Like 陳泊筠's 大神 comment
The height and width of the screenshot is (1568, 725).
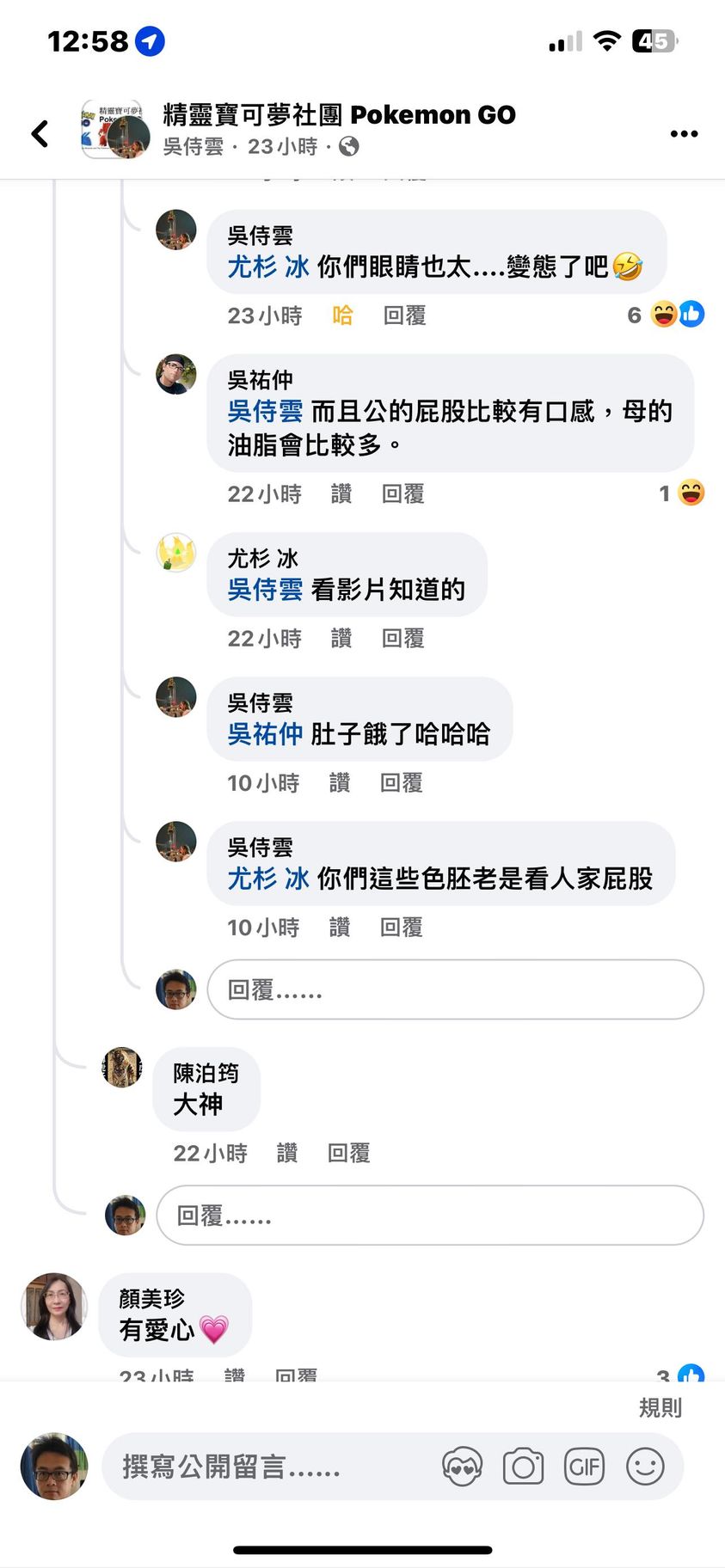pyautogui.click(x=286, y=1153)
